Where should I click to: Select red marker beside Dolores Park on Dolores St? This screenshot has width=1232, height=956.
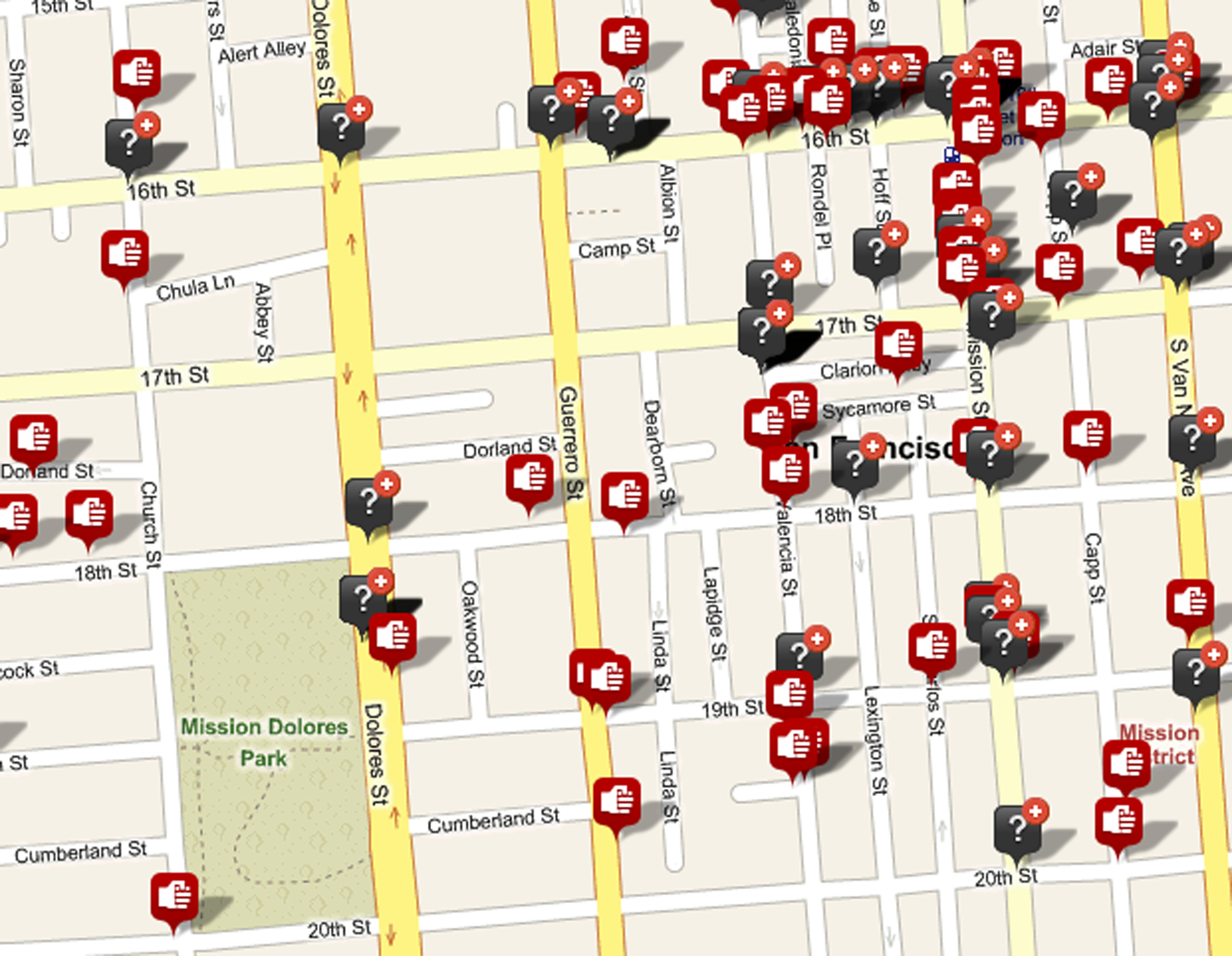[392, 637]
